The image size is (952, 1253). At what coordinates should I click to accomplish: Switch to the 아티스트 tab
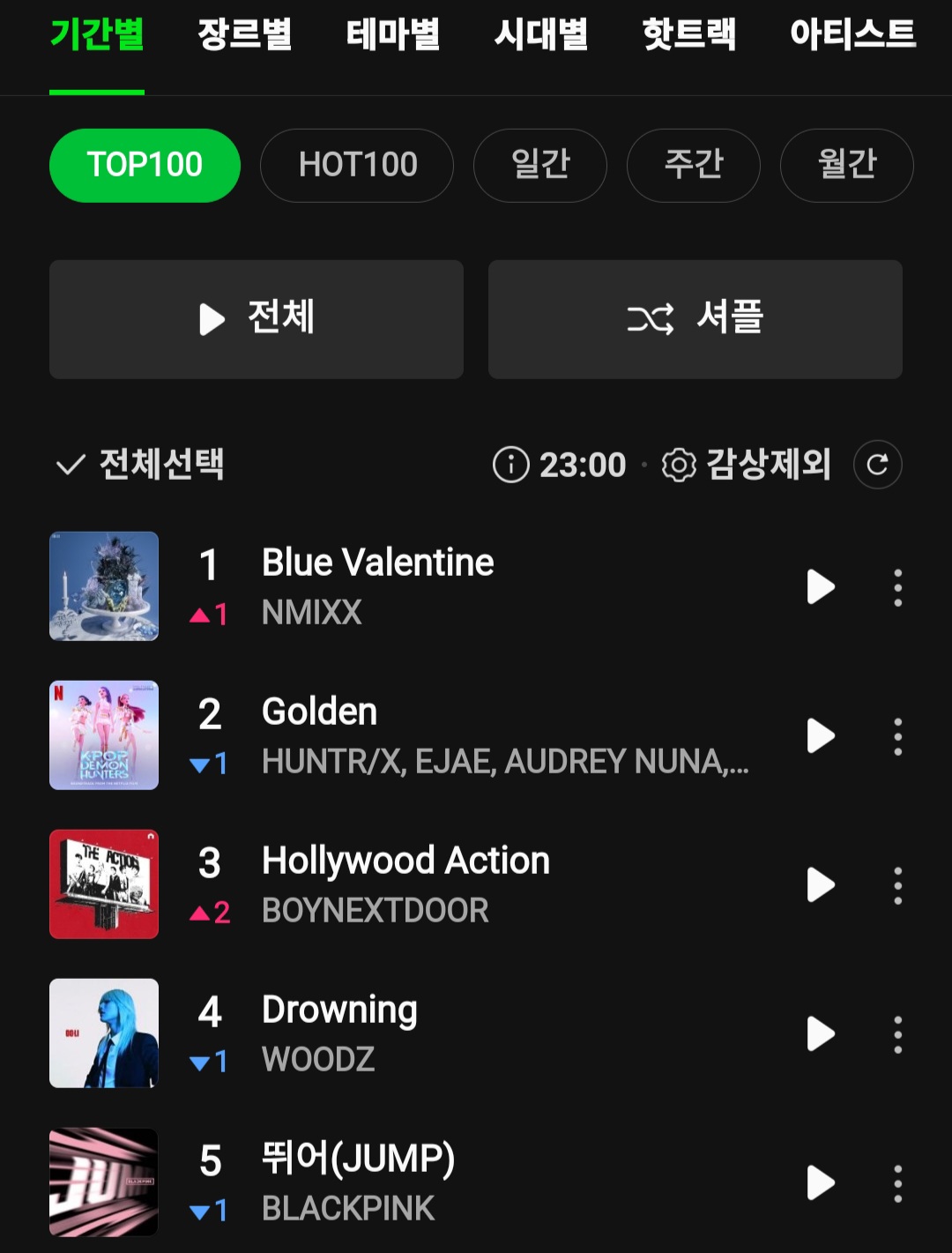852,35
